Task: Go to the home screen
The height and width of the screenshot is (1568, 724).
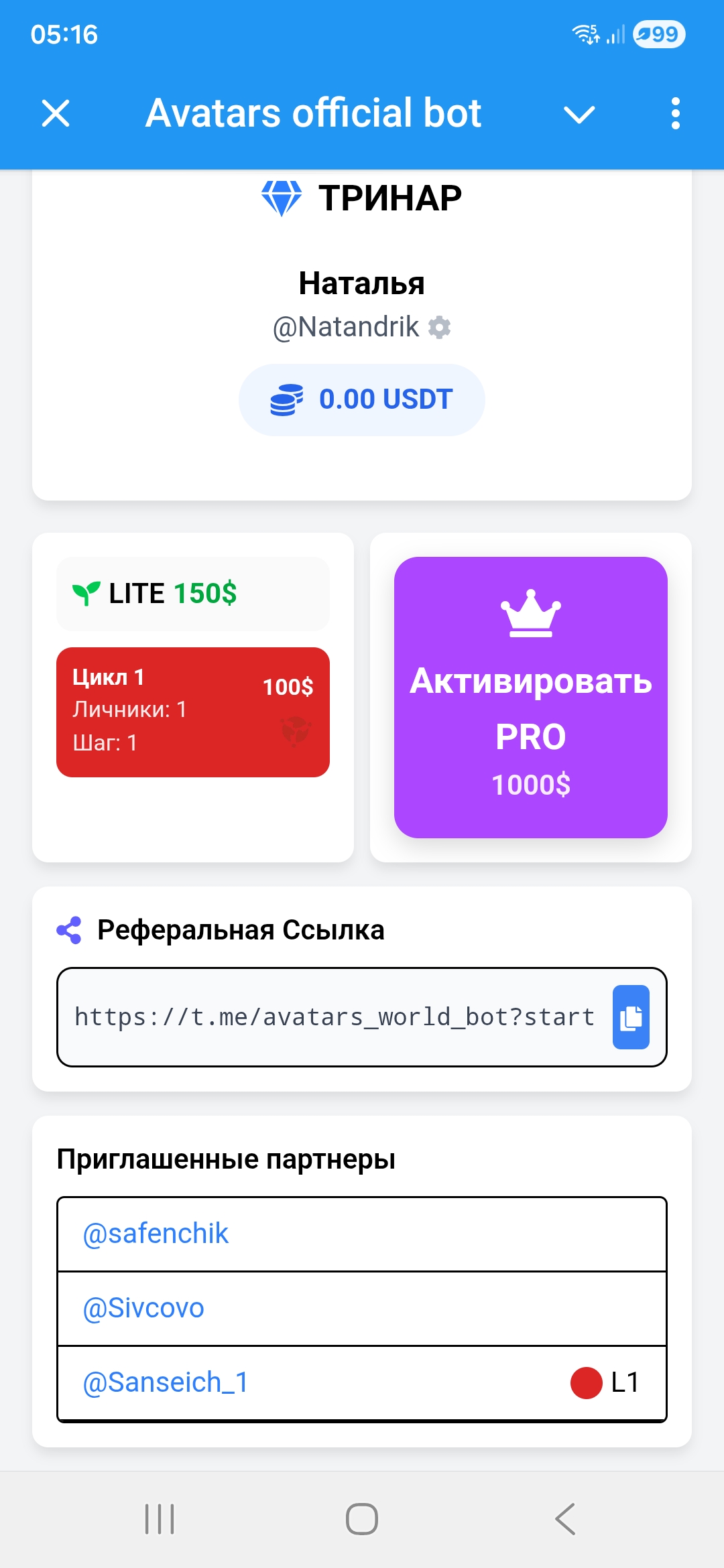Action: (x=362, y=1519)
